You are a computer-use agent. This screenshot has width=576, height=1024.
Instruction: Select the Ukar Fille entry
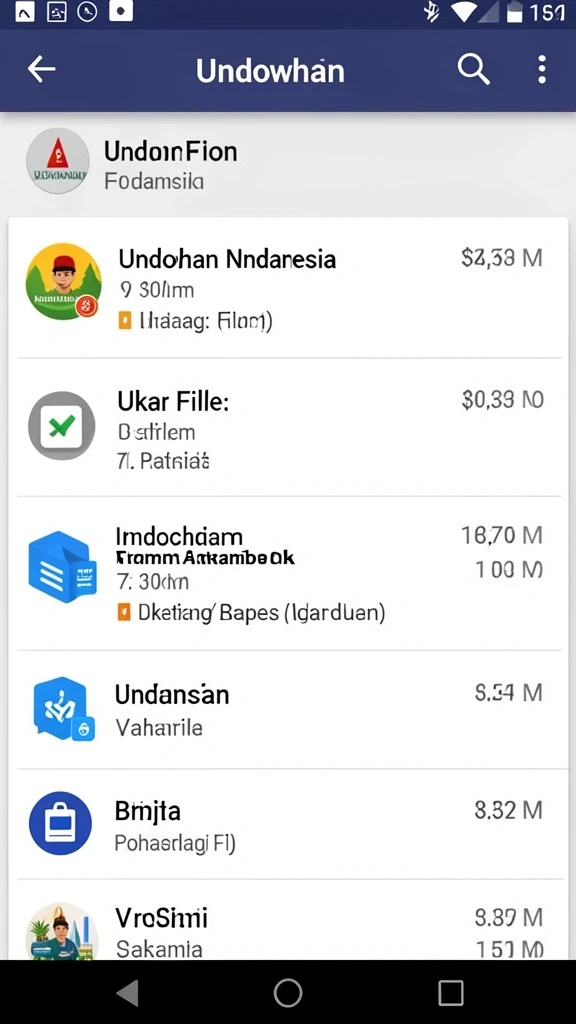(288, 427)
